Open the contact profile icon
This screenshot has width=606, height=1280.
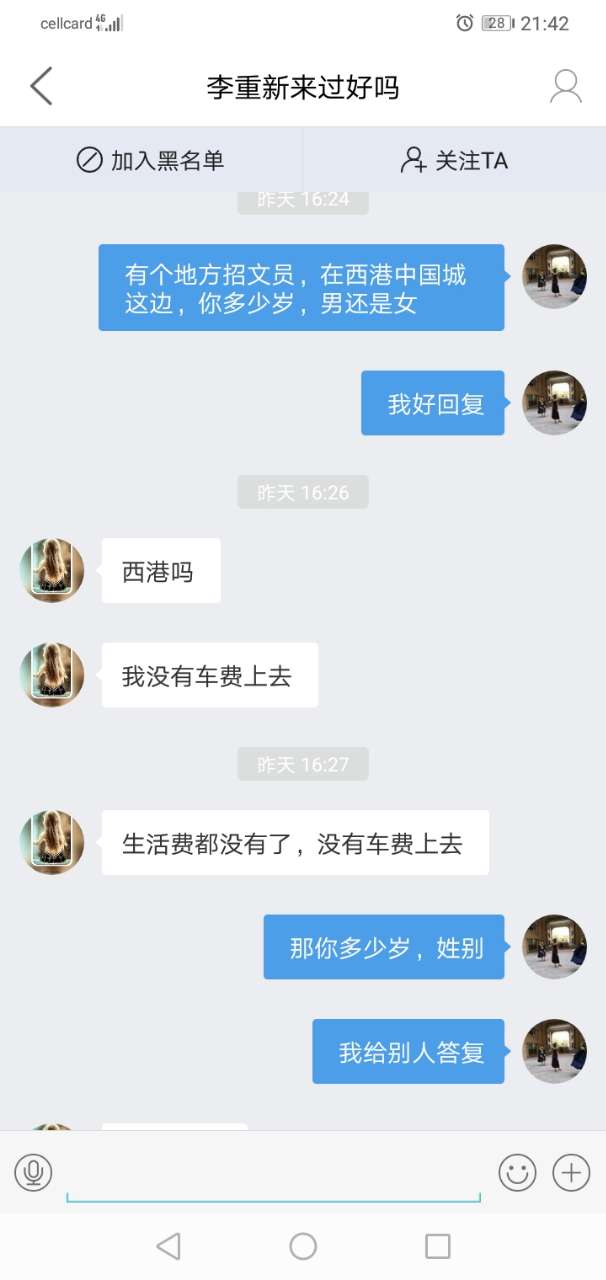tap(565, 87)
